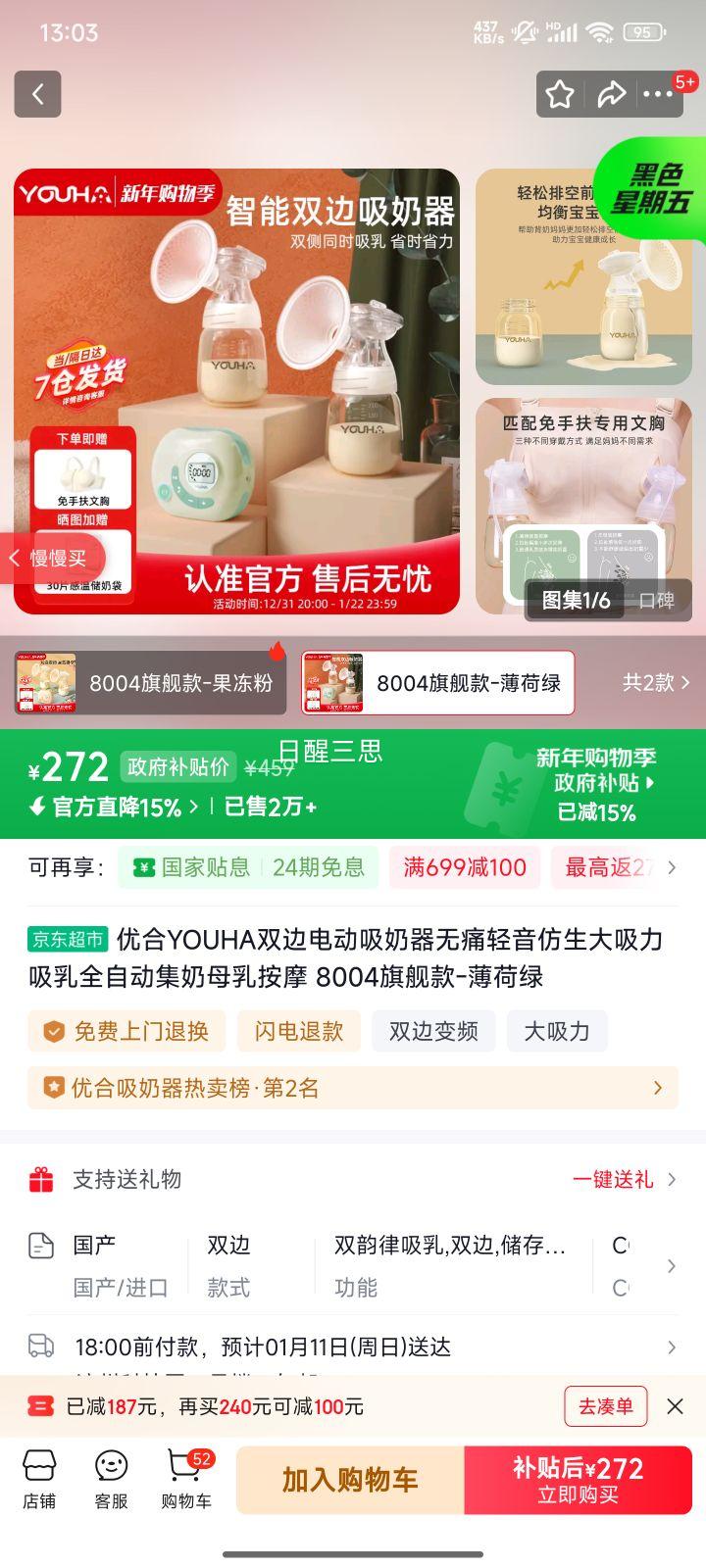Click the gift icon beside 支持送礼物
706x1568 pixels.
pos(39,1180)
